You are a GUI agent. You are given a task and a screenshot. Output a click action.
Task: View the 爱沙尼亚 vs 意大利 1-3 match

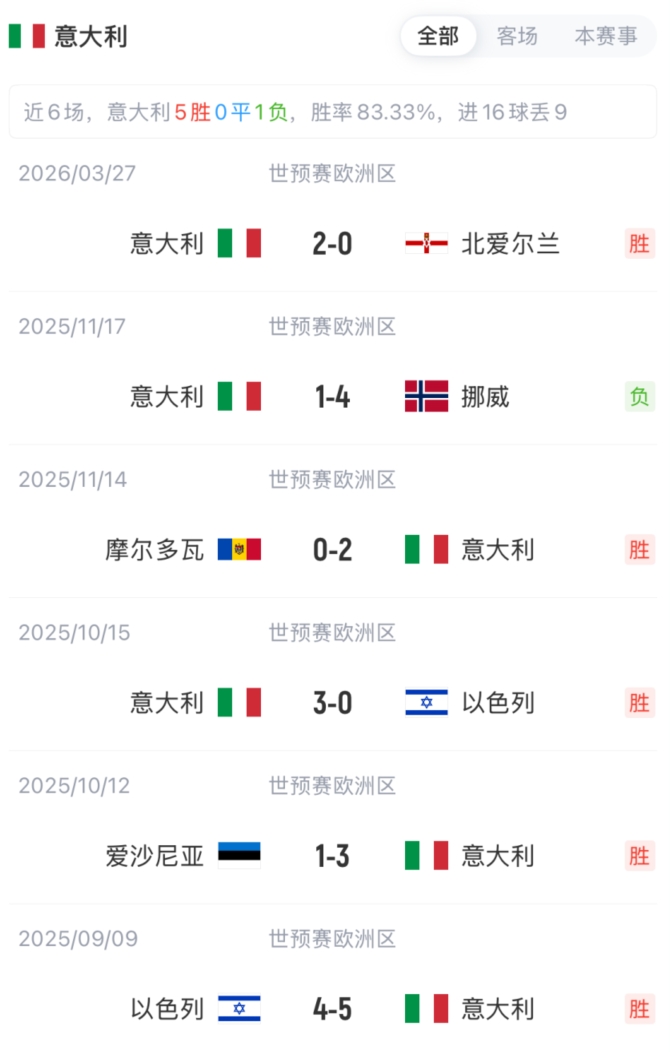pyautogui.click(x=333, y=855)
